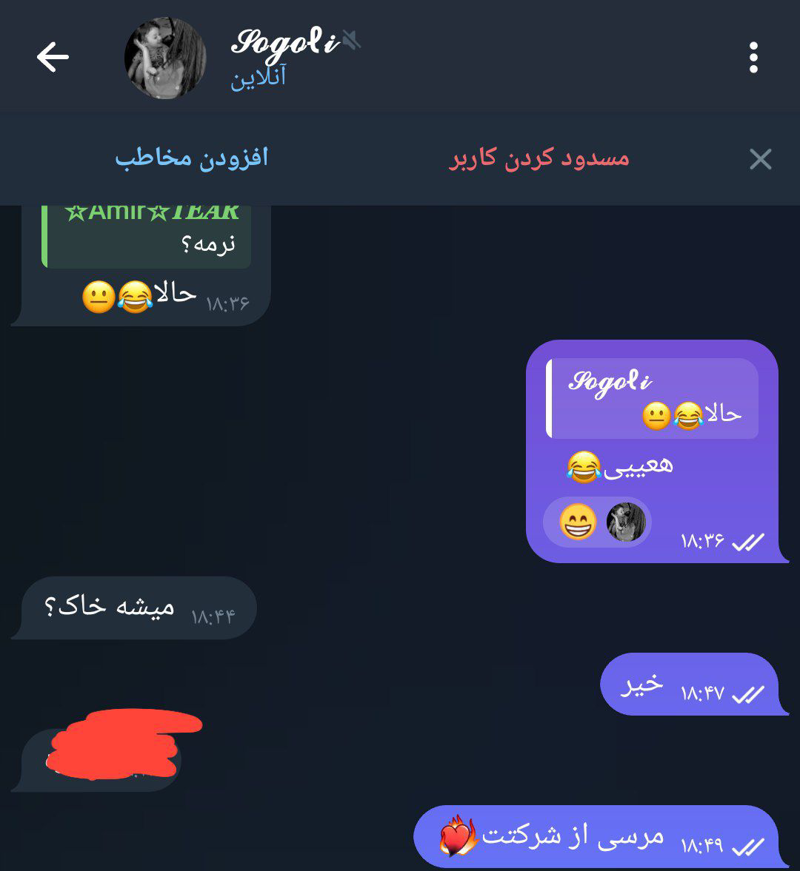Tap افزودن مخاطب to add contact
The height and width of the screenshot is (871, 800).
pyautogui.click(x=191, y=159)
